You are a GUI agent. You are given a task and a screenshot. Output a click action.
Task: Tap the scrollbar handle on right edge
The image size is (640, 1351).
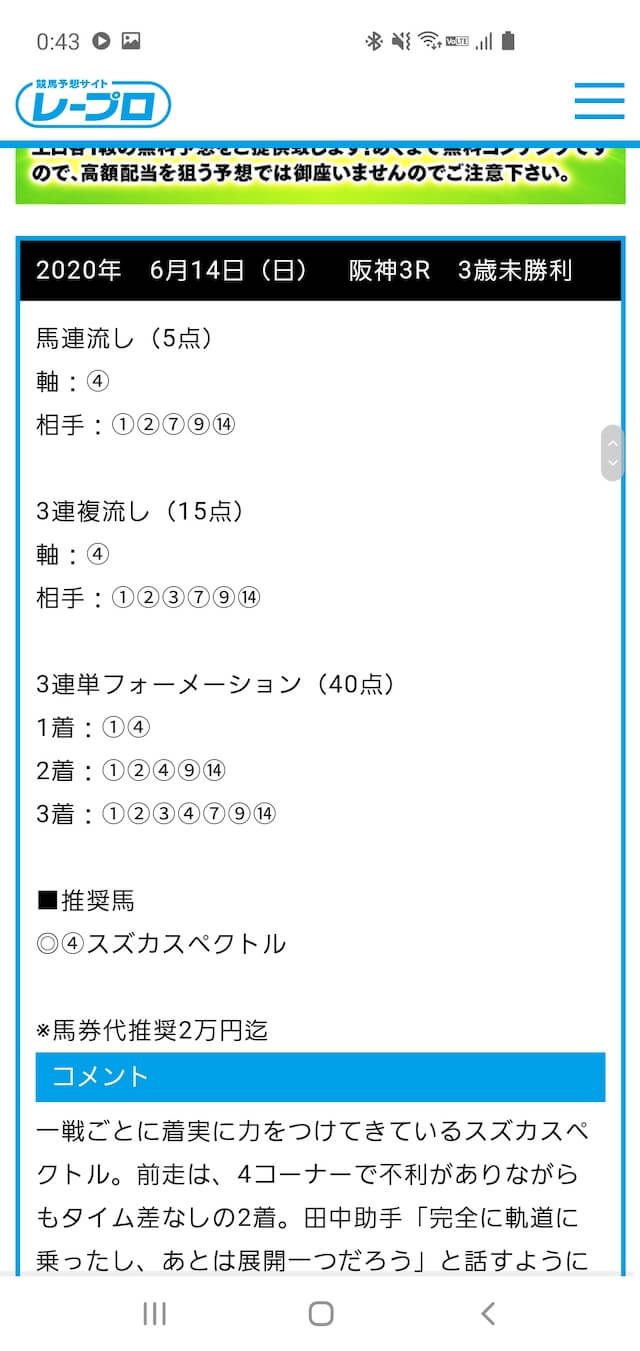(x=612, y=453)
